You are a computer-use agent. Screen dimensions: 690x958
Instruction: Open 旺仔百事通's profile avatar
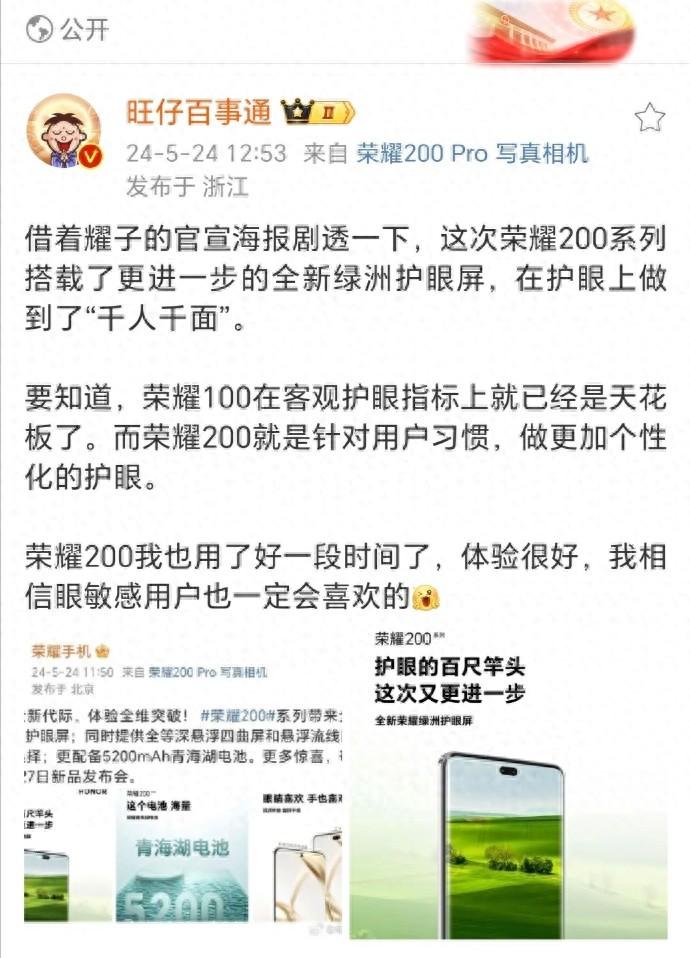[x=64, y=131]
